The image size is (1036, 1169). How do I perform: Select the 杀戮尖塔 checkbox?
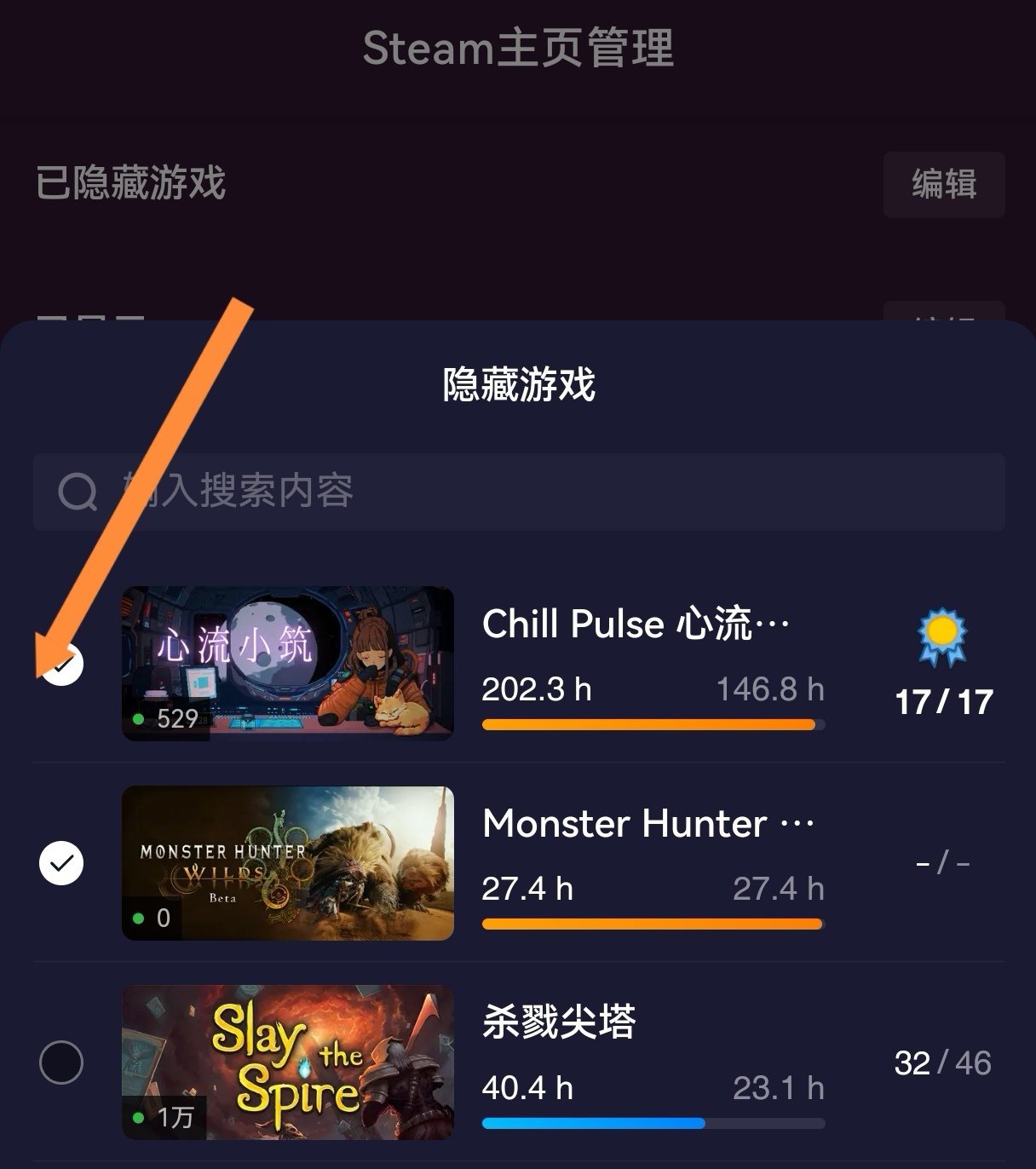click(62, 1062)
